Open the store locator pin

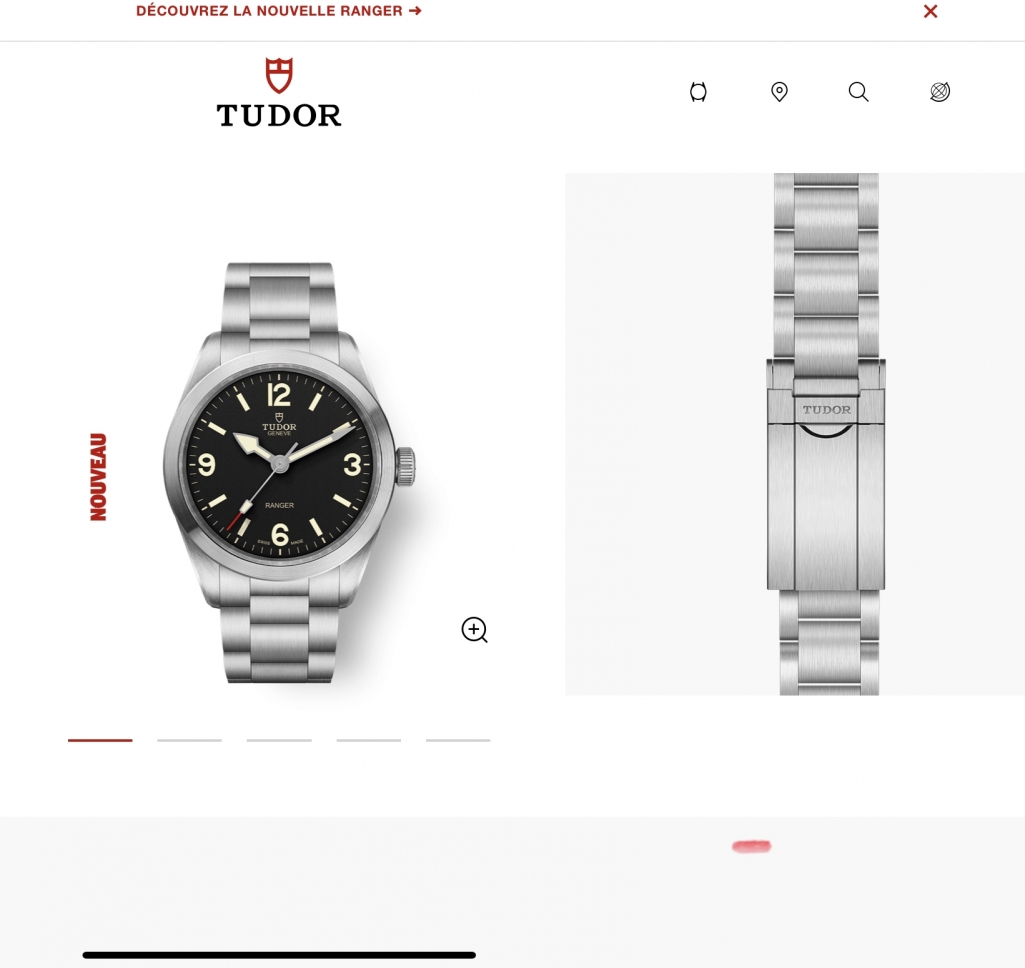tap(779, 92)
